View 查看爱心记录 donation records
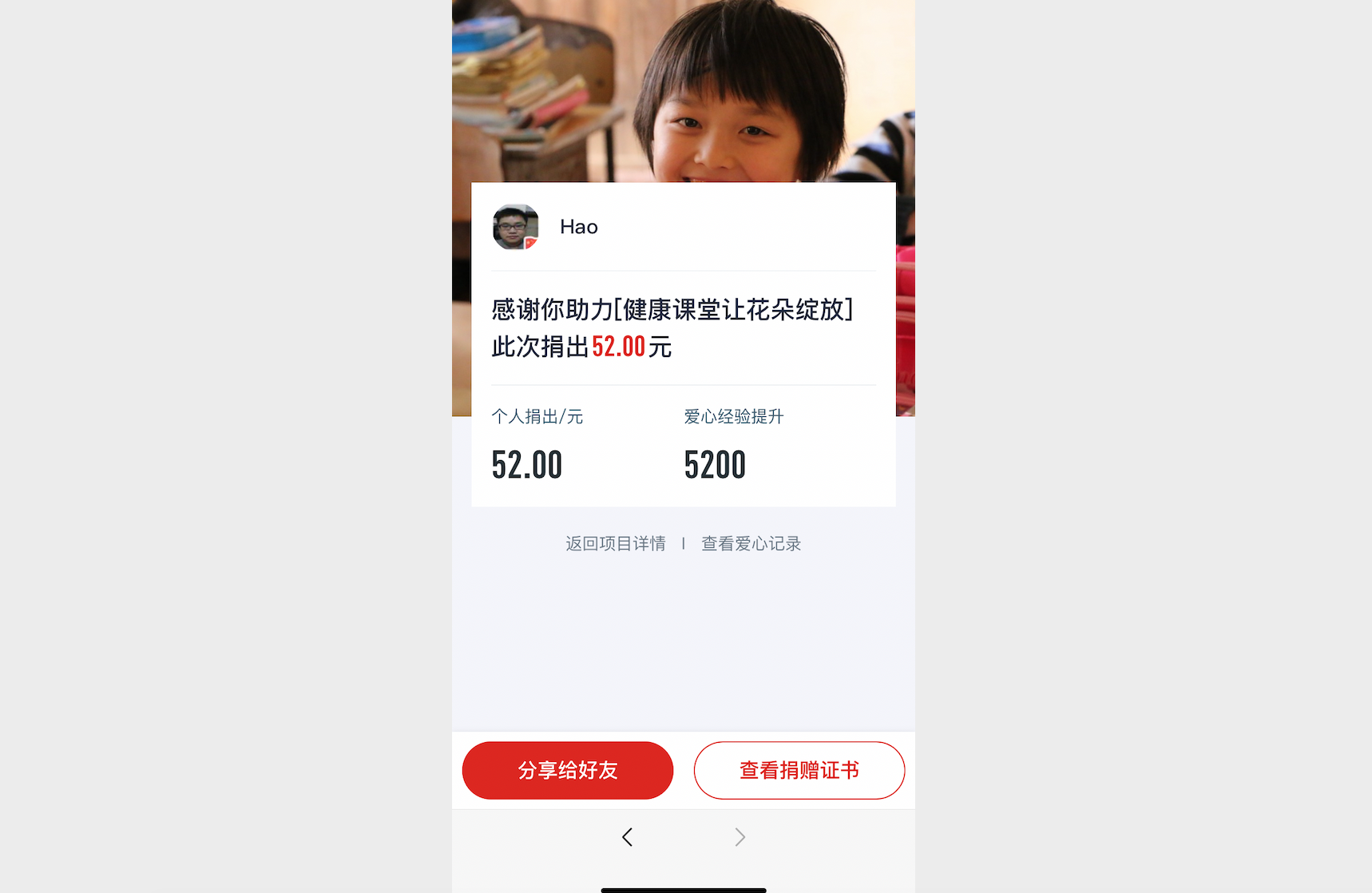1372x893 pixels. coord(751,544)
